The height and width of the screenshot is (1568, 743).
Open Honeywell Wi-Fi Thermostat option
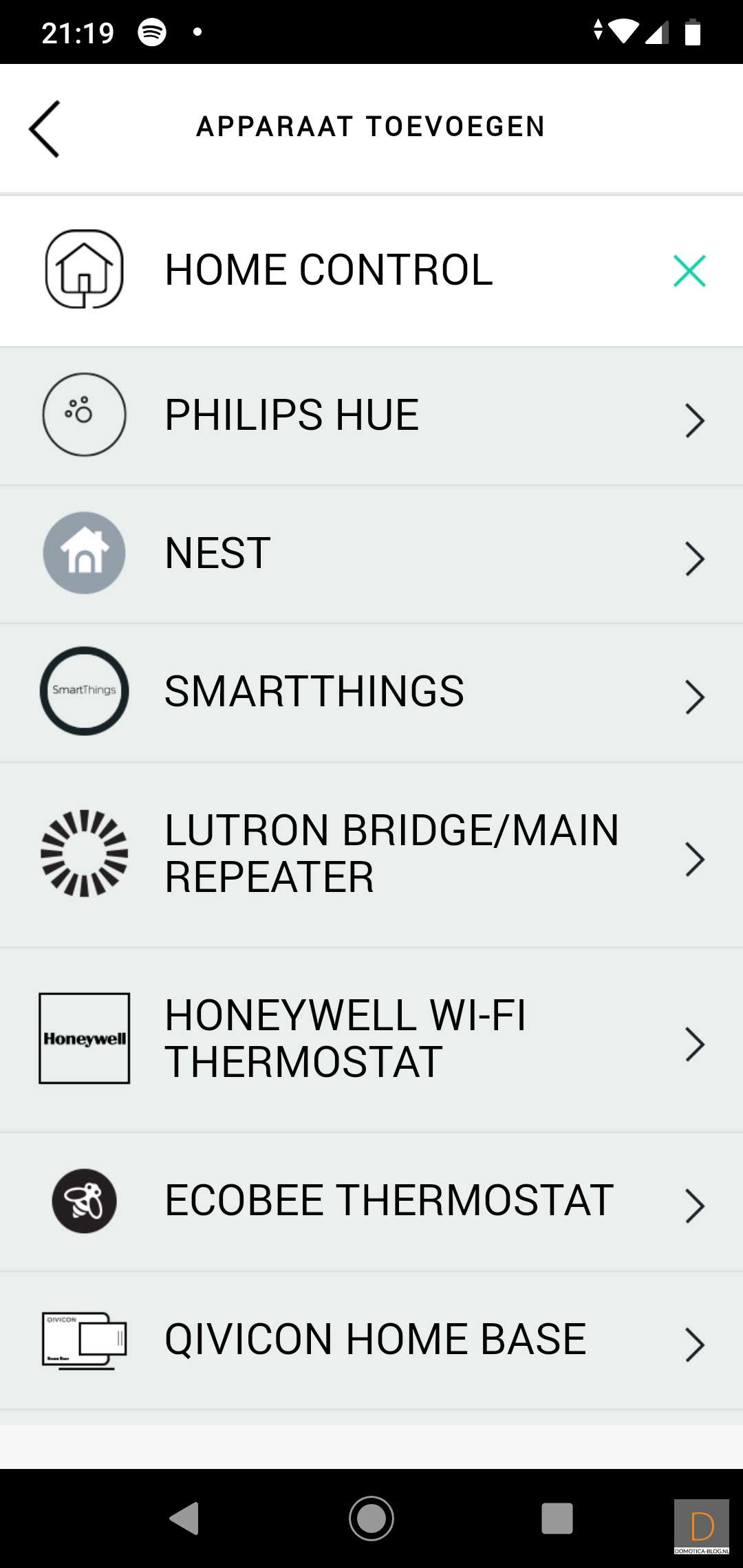(371, 1039)
